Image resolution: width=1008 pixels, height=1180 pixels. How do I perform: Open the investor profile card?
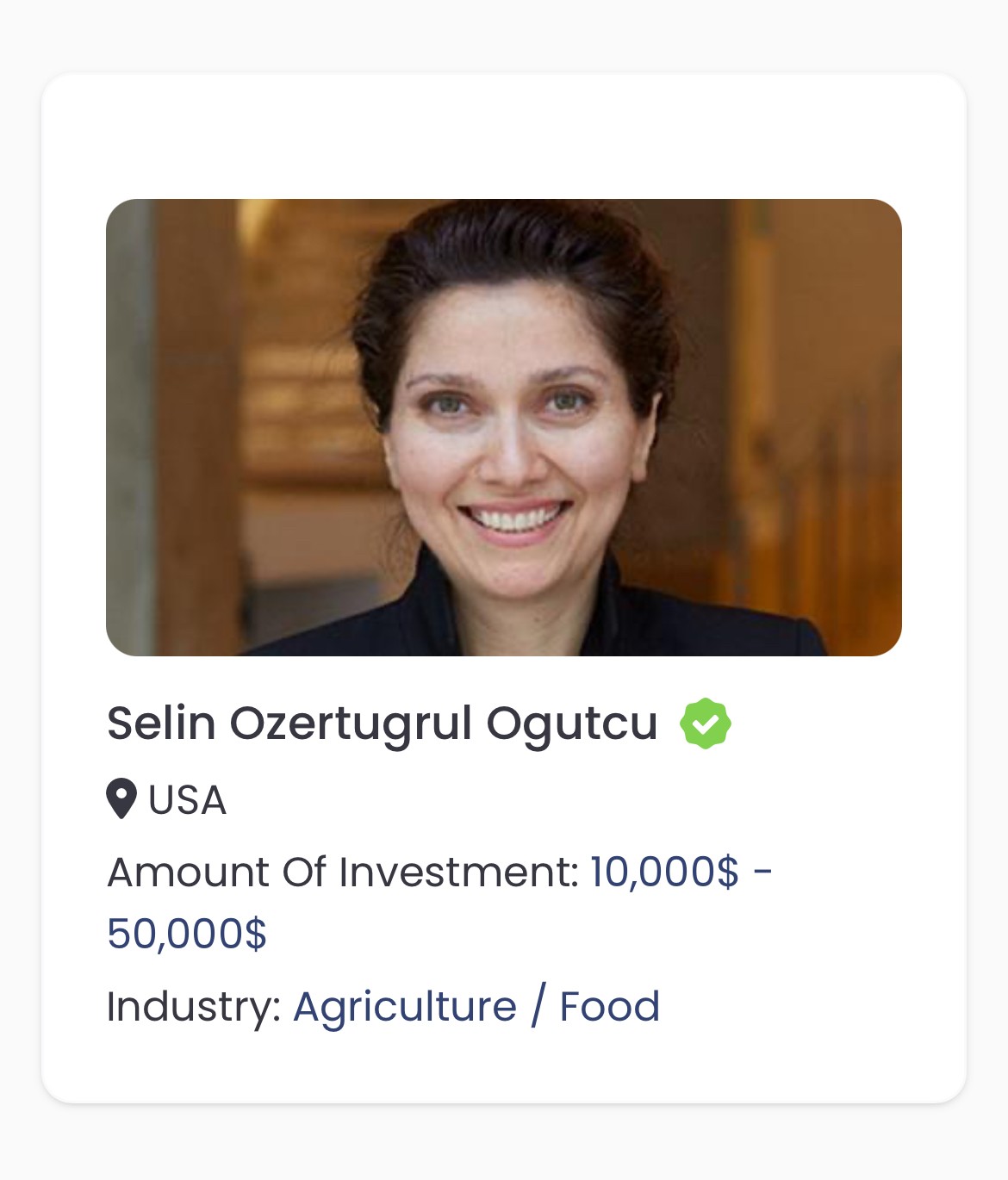[504, 590]
